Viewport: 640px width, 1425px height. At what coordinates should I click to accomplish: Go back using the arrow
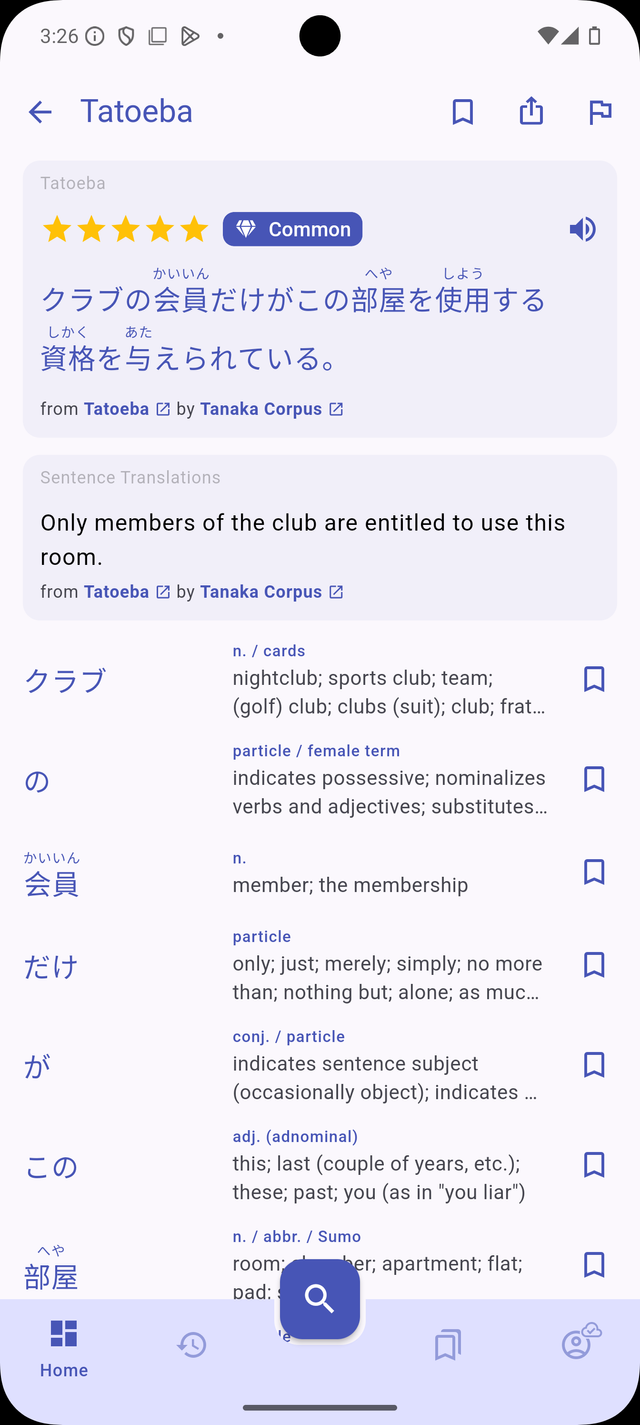pyautogui.click(x=40, y=112)
